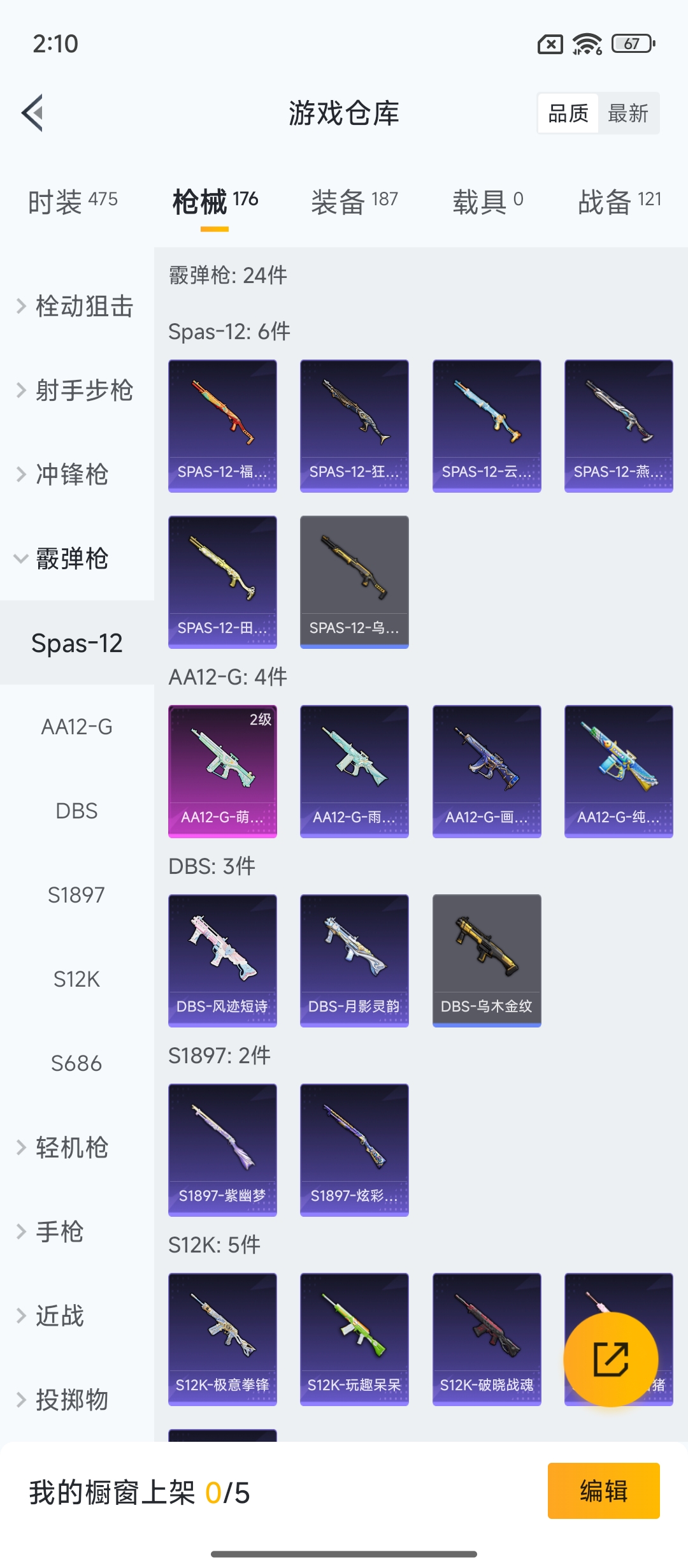Switch to the 时装 tab
This screenshot has width=688, height=1568.
click(x=73, y=201)
